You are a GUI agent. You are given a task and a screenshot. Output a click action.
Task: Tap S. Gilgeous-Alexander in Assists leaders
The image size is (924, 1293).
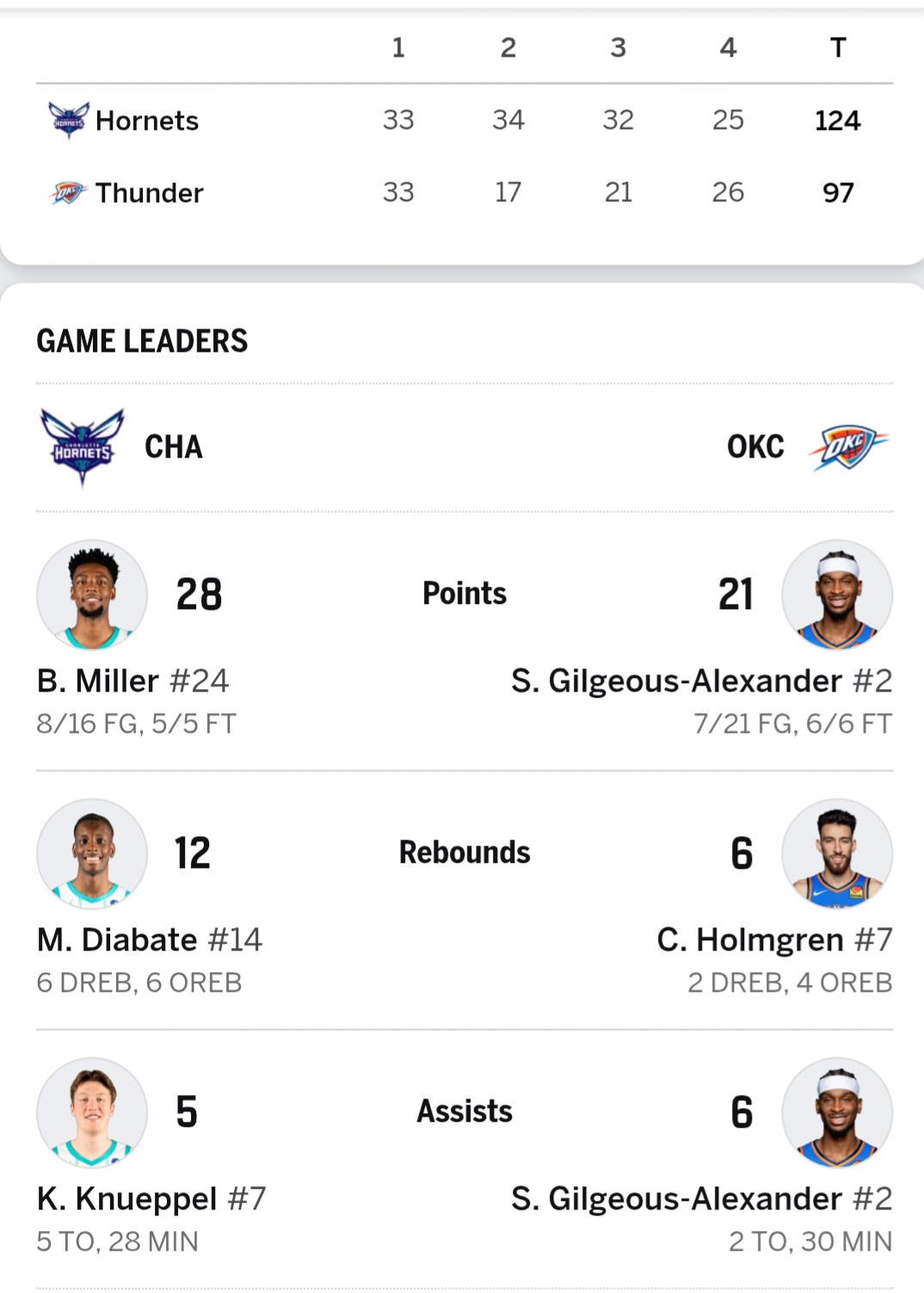[x=700, y=1198]
